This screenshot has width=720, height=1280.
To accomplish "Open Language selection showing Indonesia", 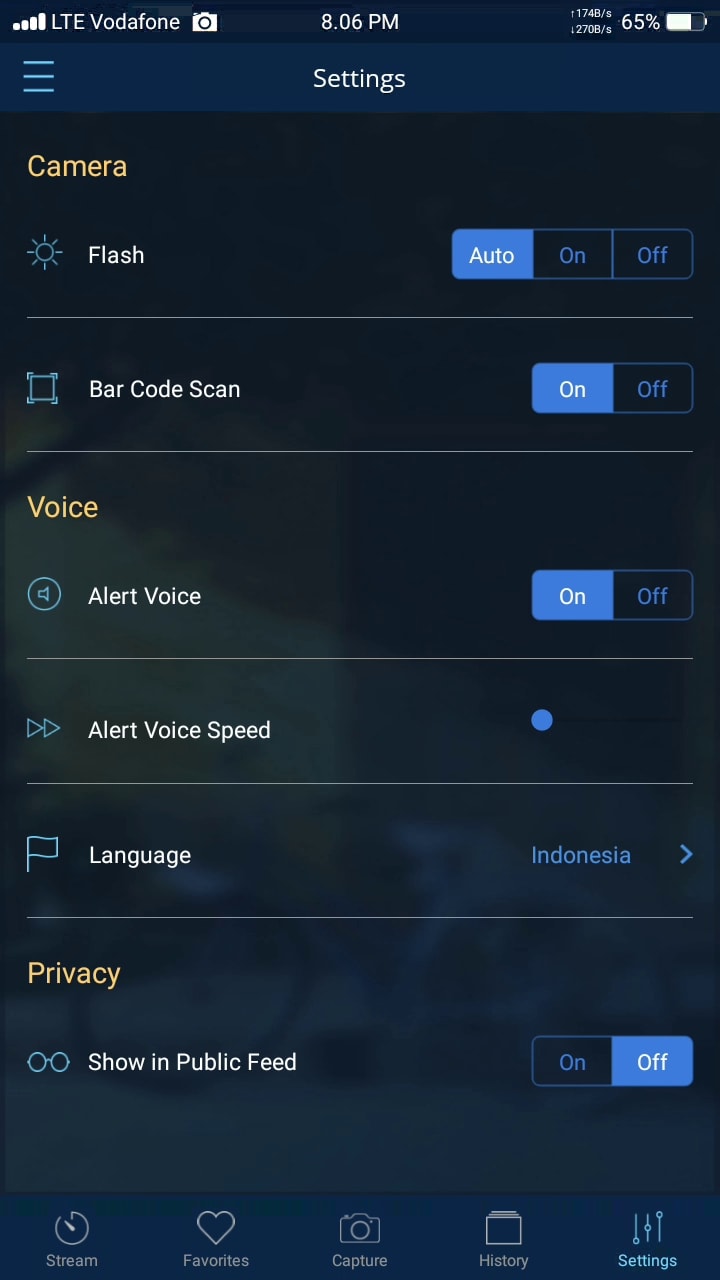I will pos(610,855).
